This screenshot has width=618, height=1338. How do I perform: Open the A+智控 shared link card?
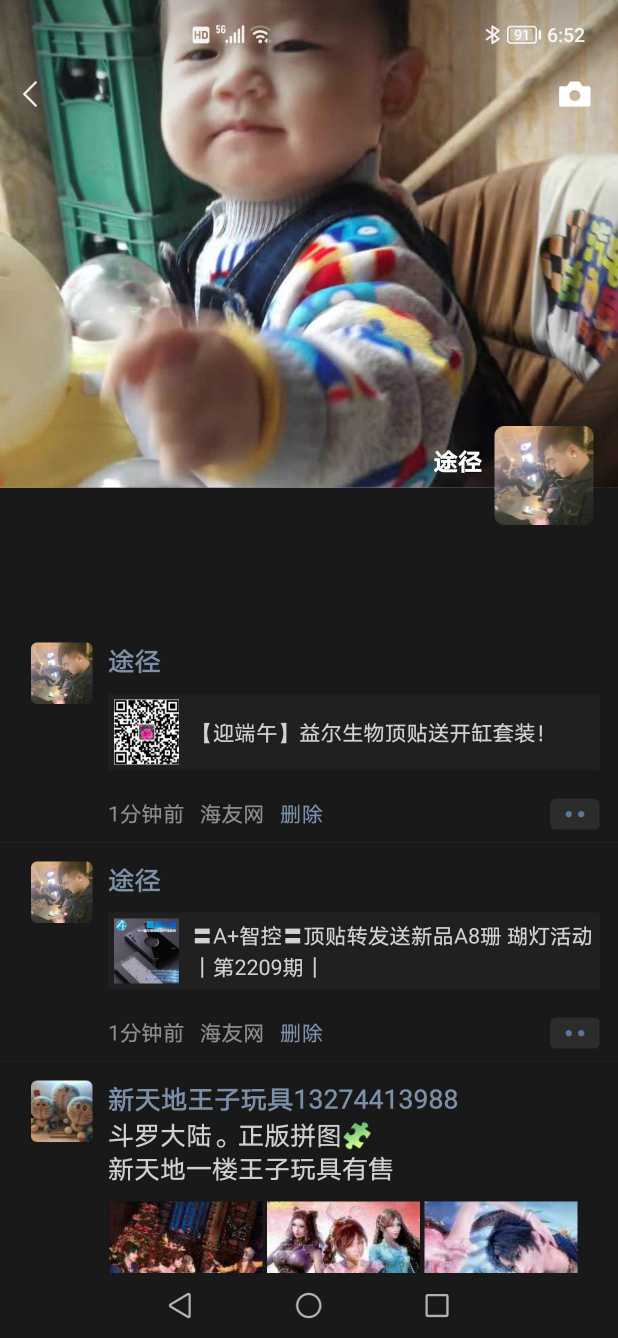tap(354, 951)
